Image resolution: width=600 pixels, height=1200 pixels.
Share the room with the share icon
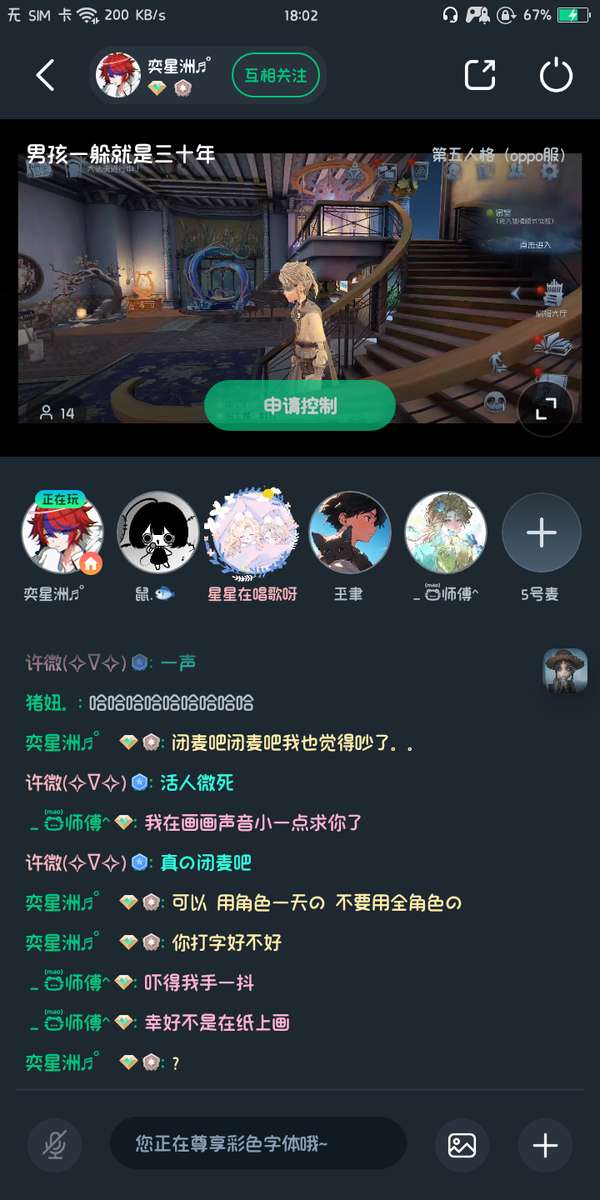tap(480, 75)
